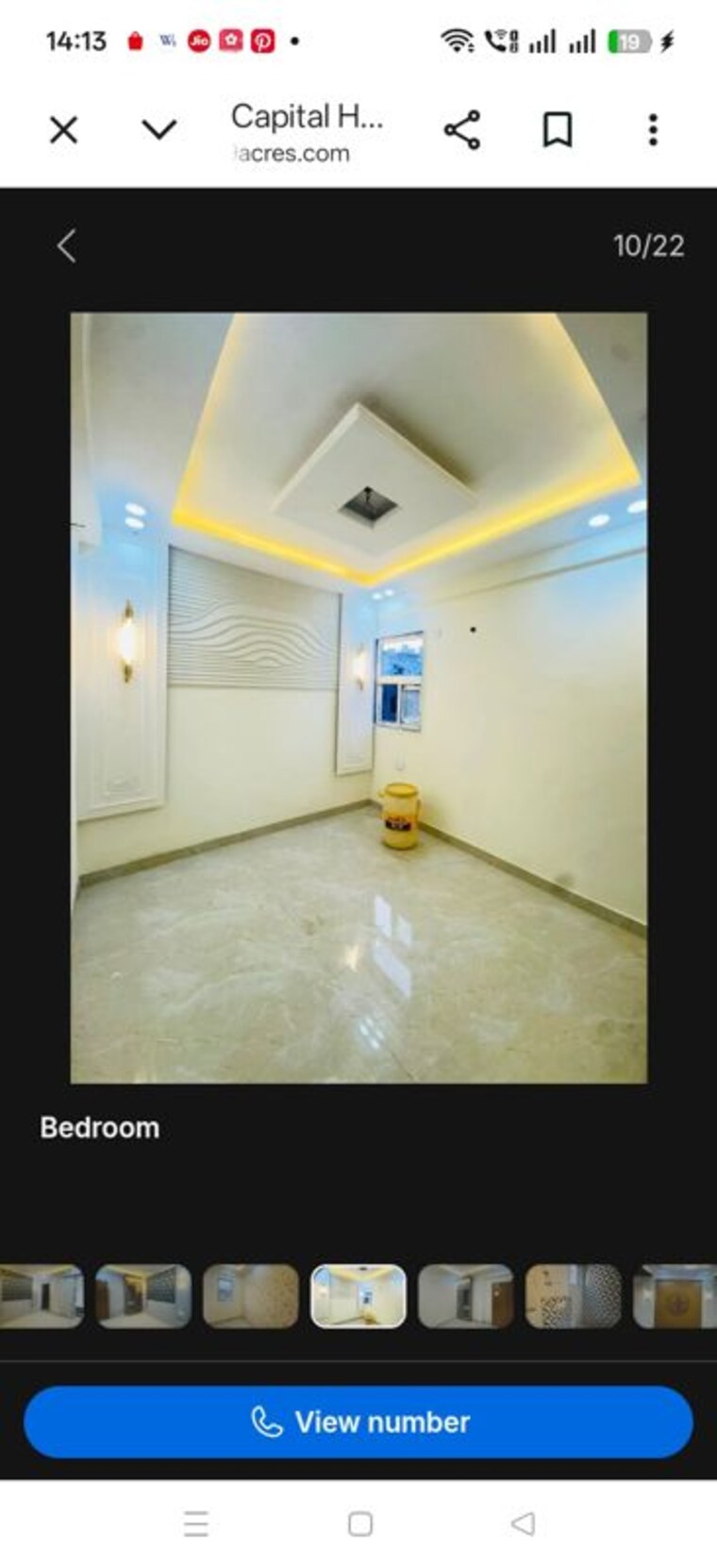Share this property page
717x1568 pixels.
pyautogui.click(x=462, y=129)
